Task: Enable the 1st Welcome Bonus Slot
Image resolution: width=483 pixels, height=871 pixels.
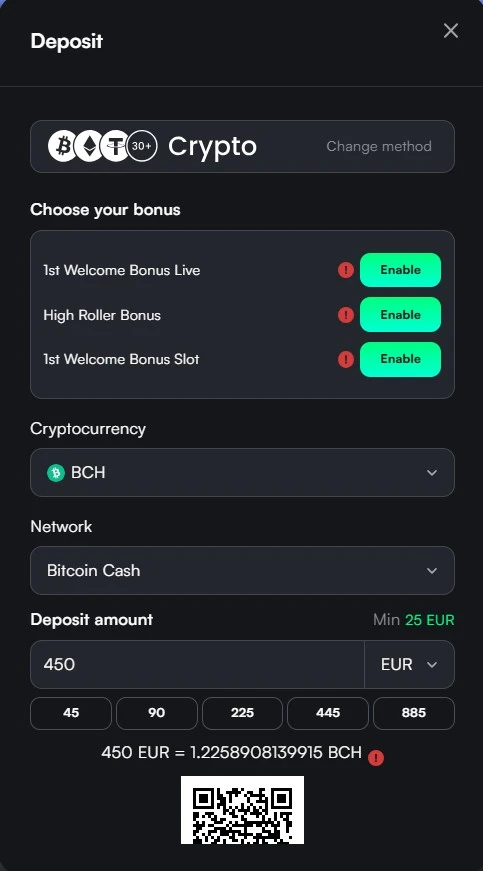Action: pos(400,359)
